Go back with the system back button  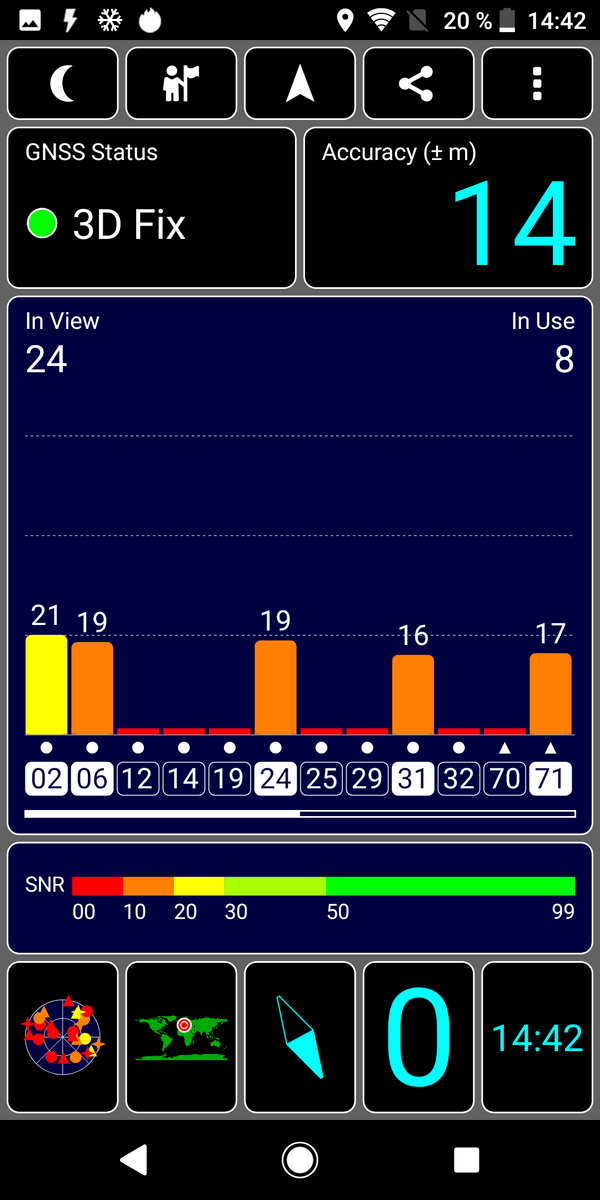pos(134,1160)
